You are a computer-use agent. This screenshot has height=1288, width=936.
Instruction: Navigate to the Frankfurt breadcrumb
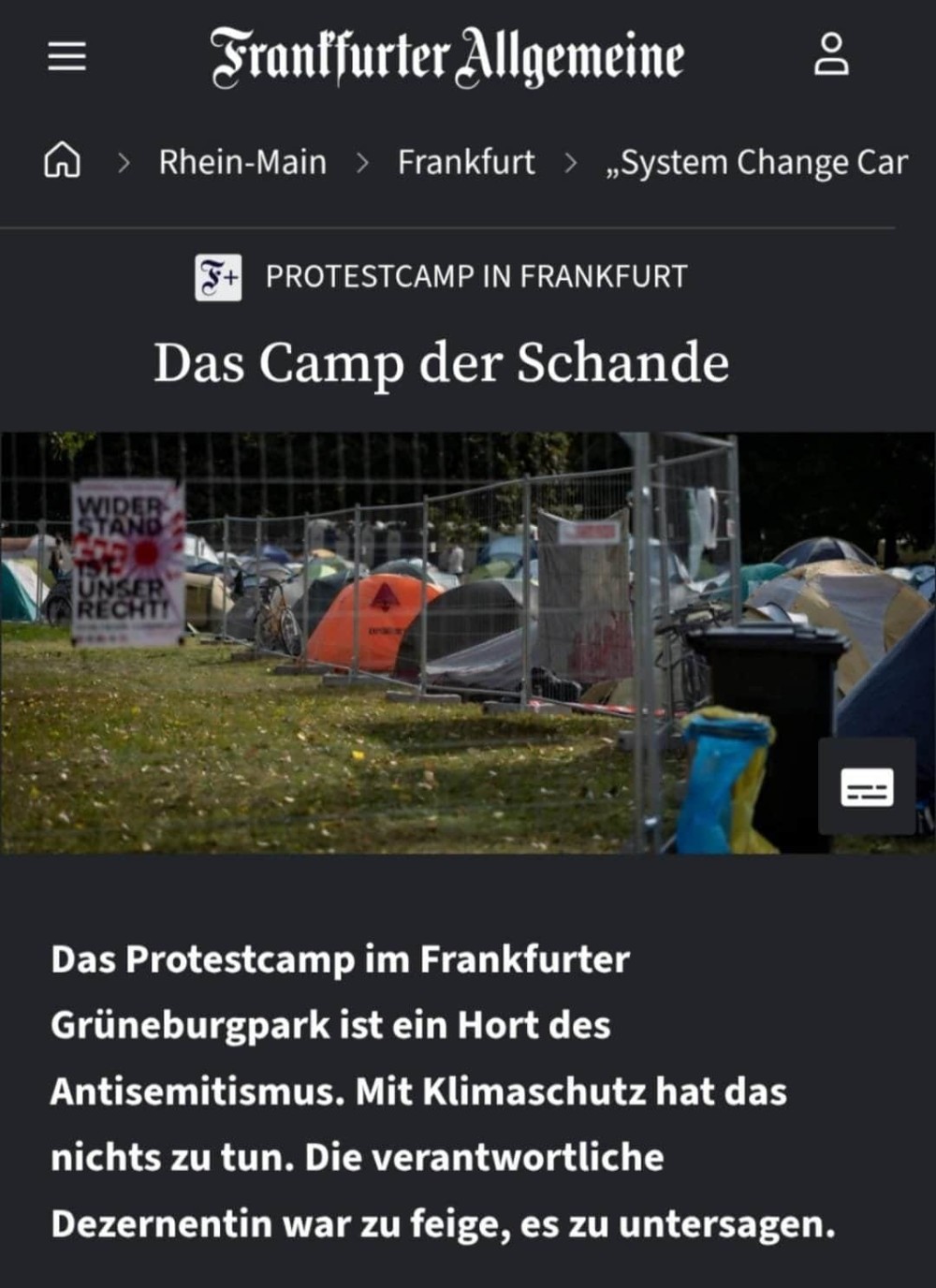pos(466,162)
